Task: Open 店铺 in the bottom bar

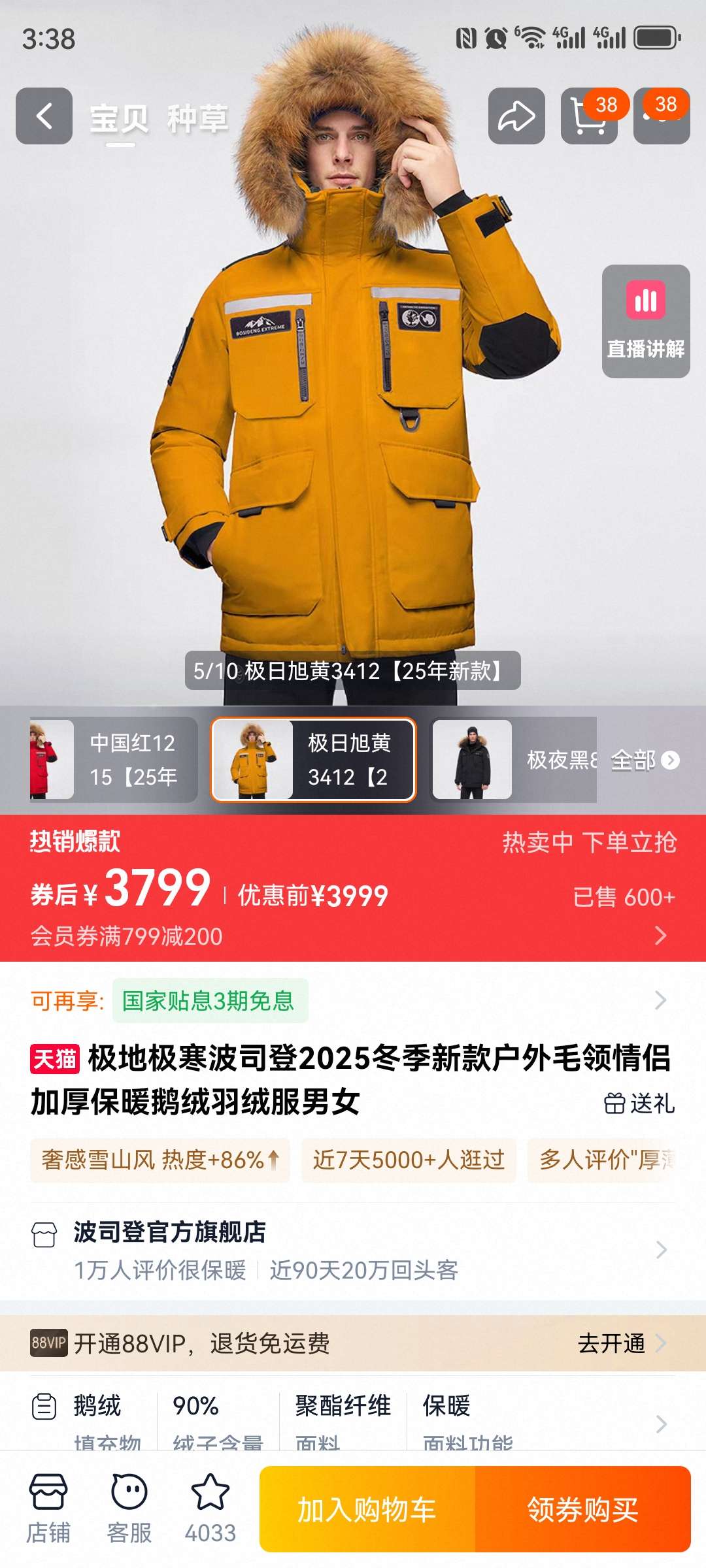Action: [x=48, y=1509]
